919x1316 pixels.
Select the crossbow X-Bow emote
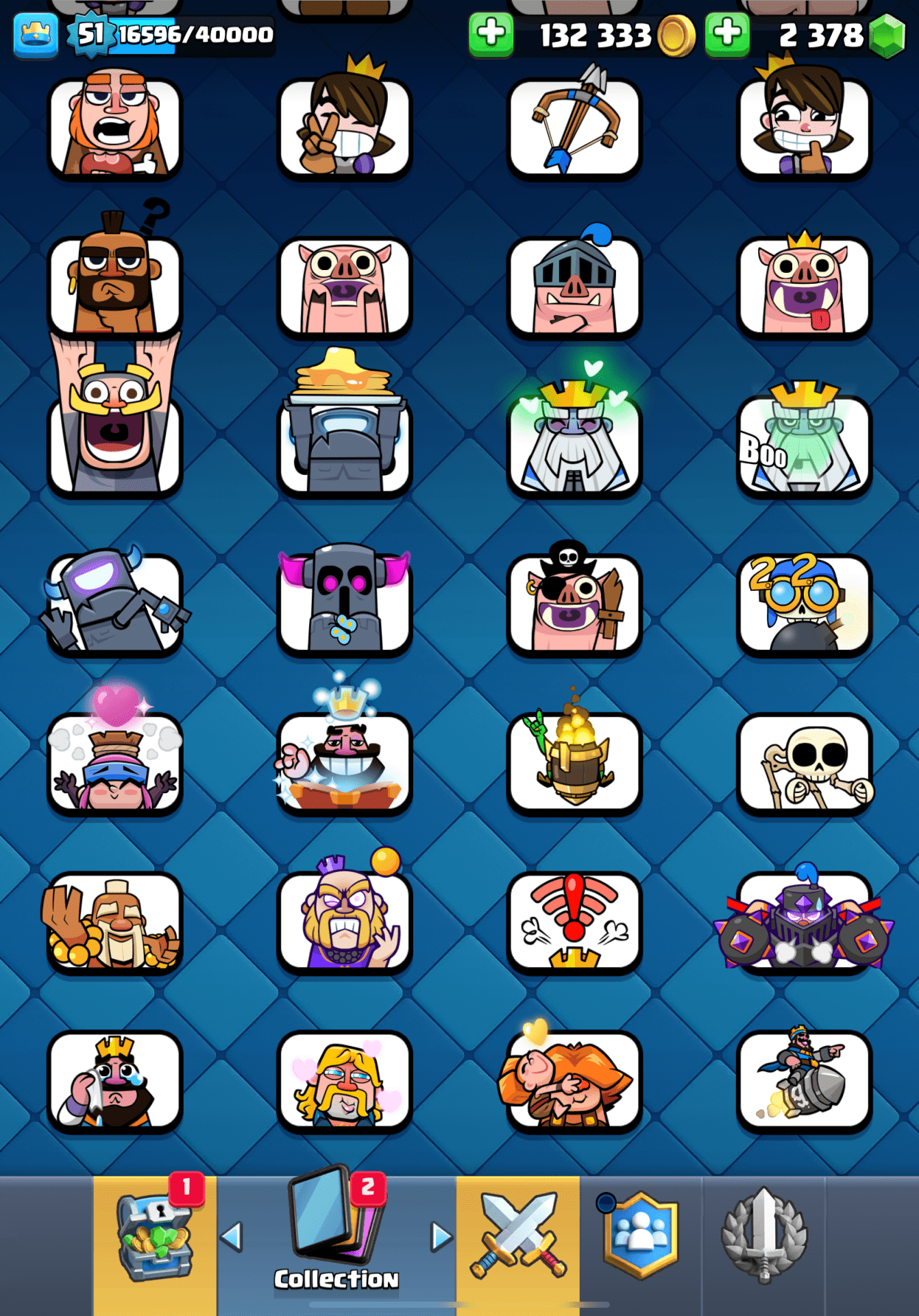(574, 127)
